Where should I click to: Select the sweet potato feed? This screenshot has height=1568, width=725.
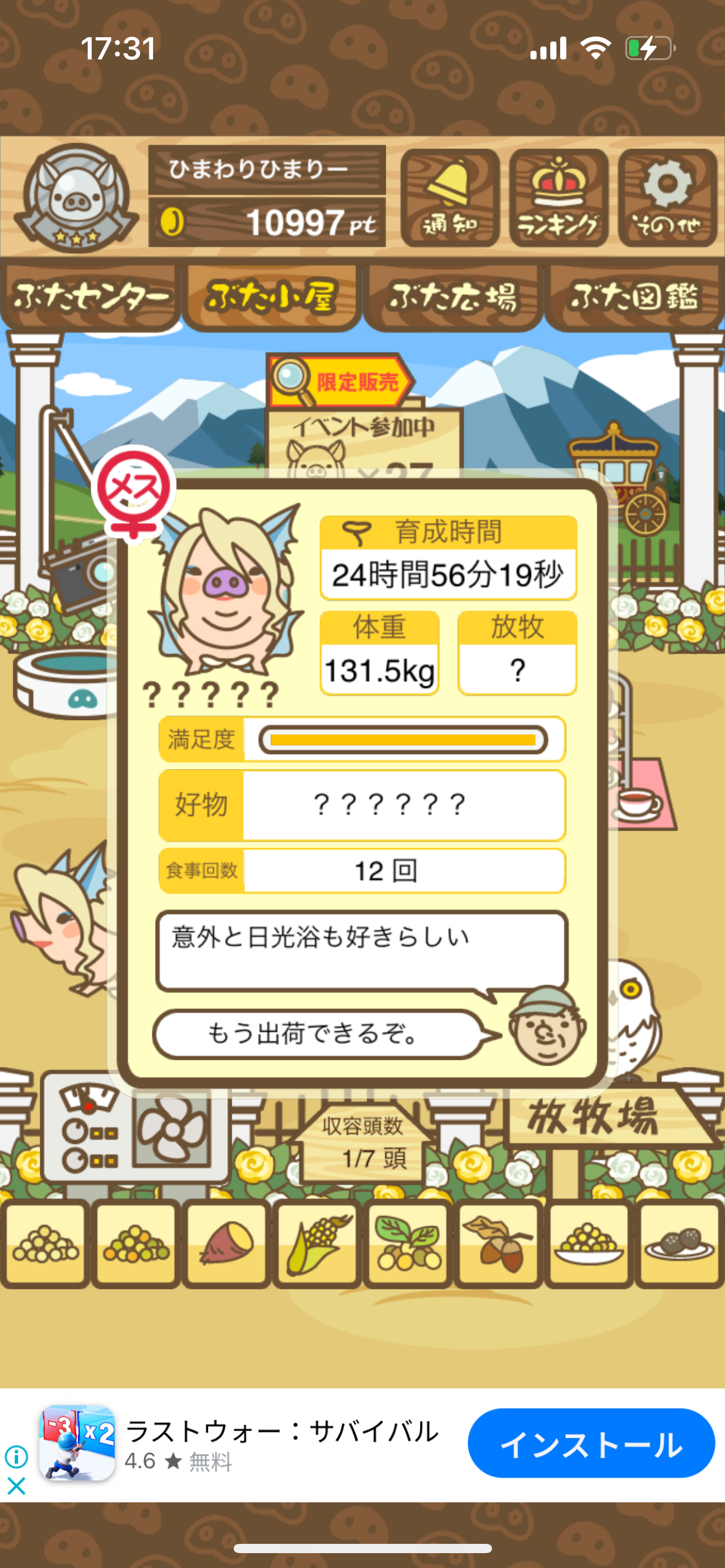227,1244
